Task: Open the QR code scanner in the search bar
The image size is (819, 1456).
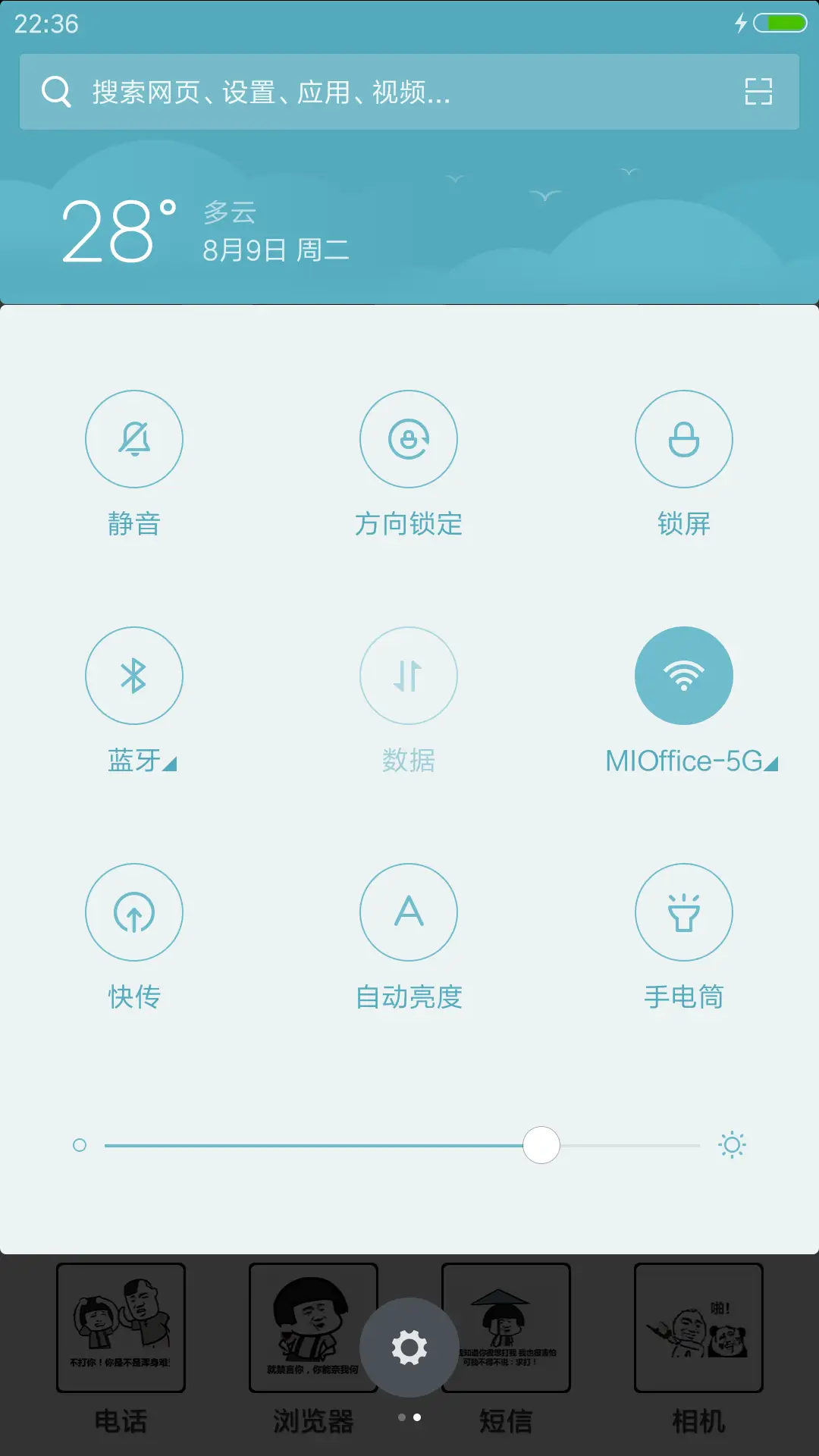Action: [x=757, y=93]
